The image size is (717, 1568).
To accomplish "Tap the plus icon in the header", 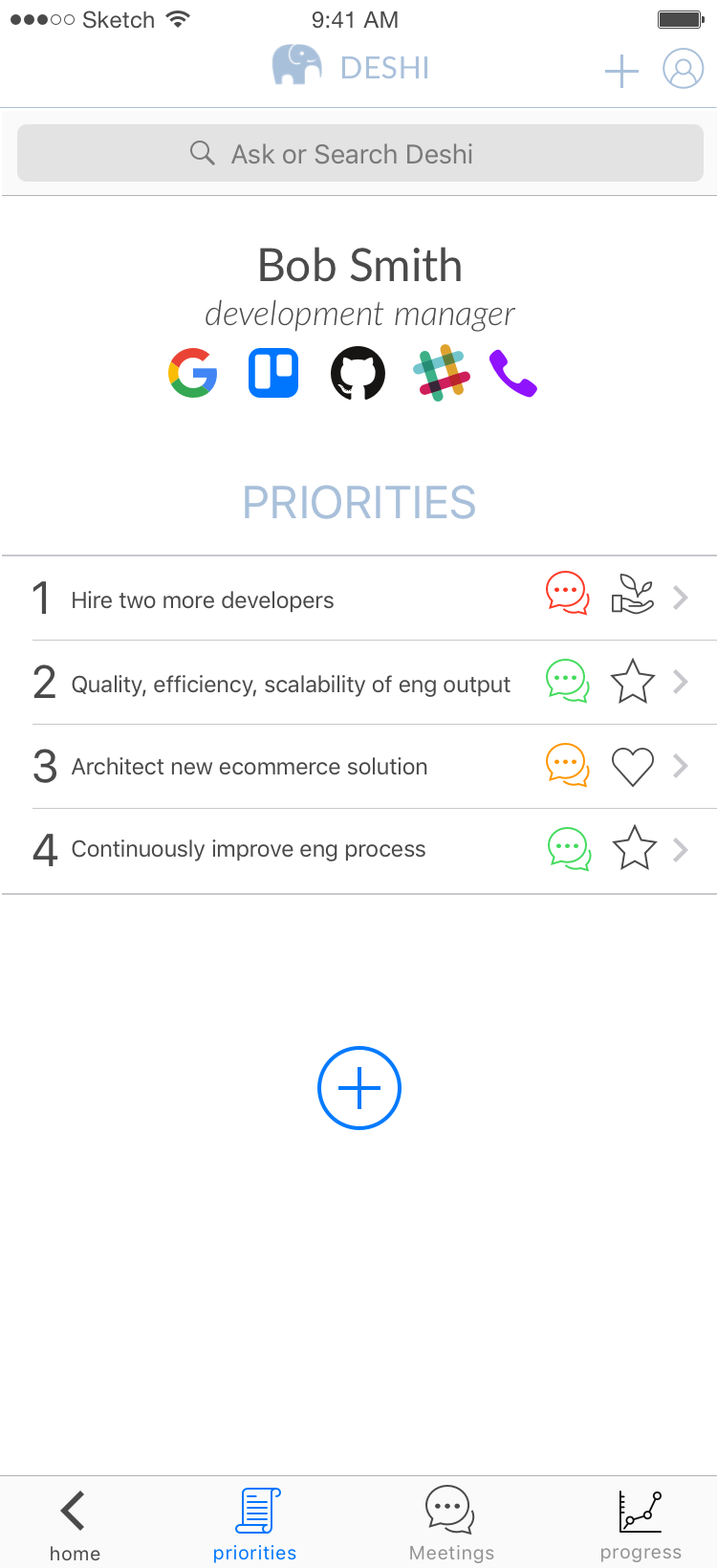I will point(621,71).
